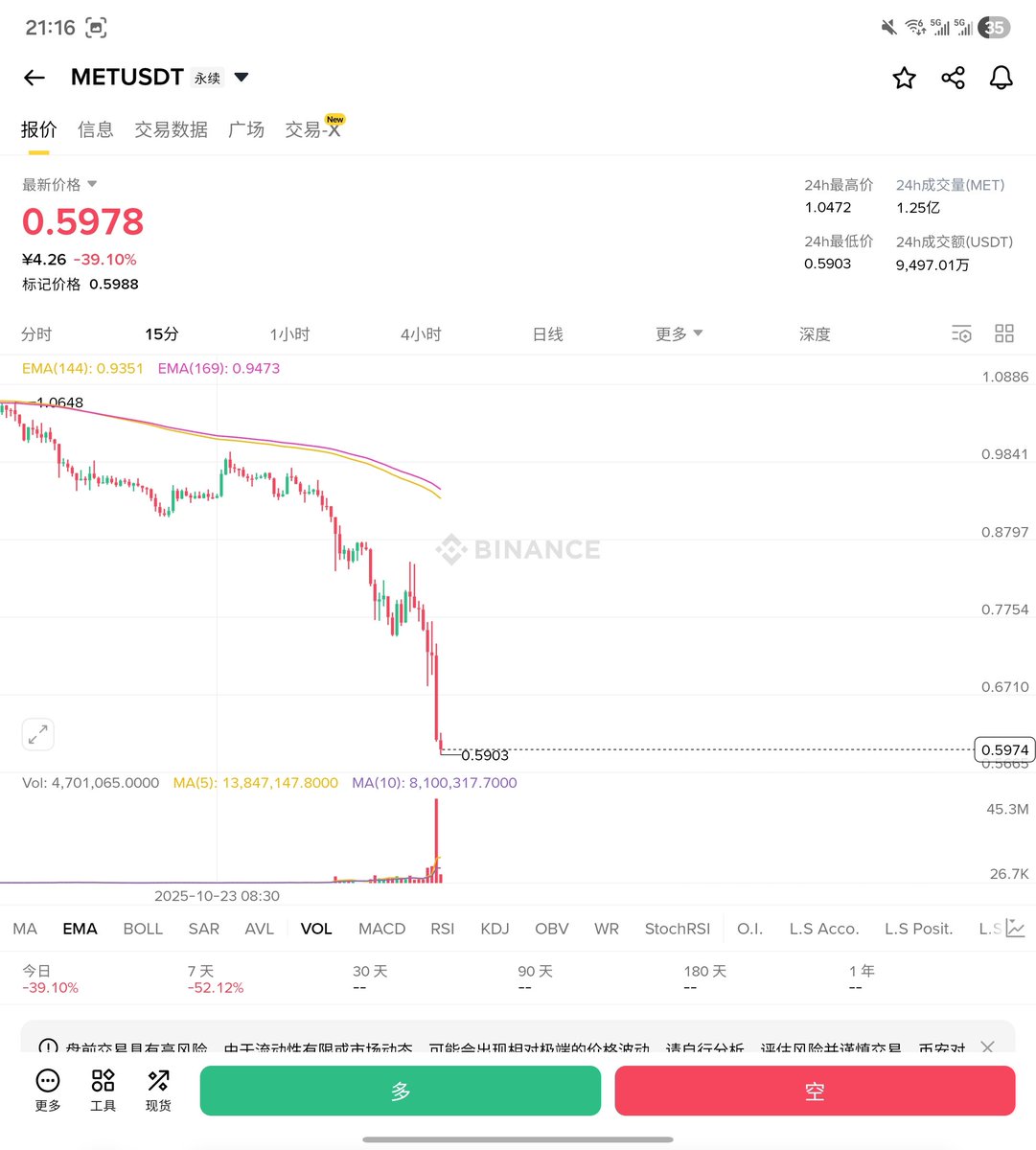
Task: Expand the METUSDT pair dropdown
Action: pyautogui.click(x=242, y=77)
